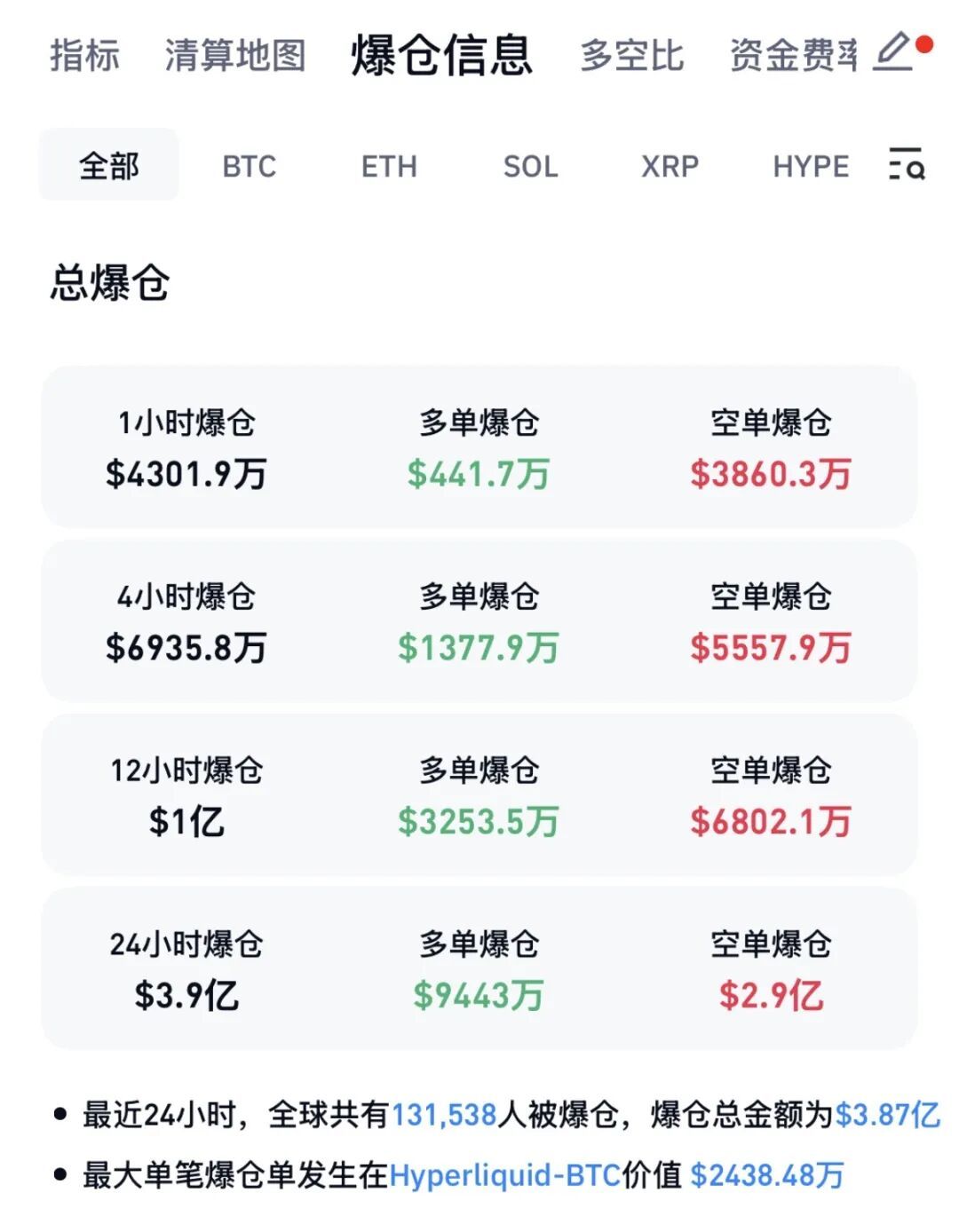Show XRP liquidation data

click(x=670, y=166)
